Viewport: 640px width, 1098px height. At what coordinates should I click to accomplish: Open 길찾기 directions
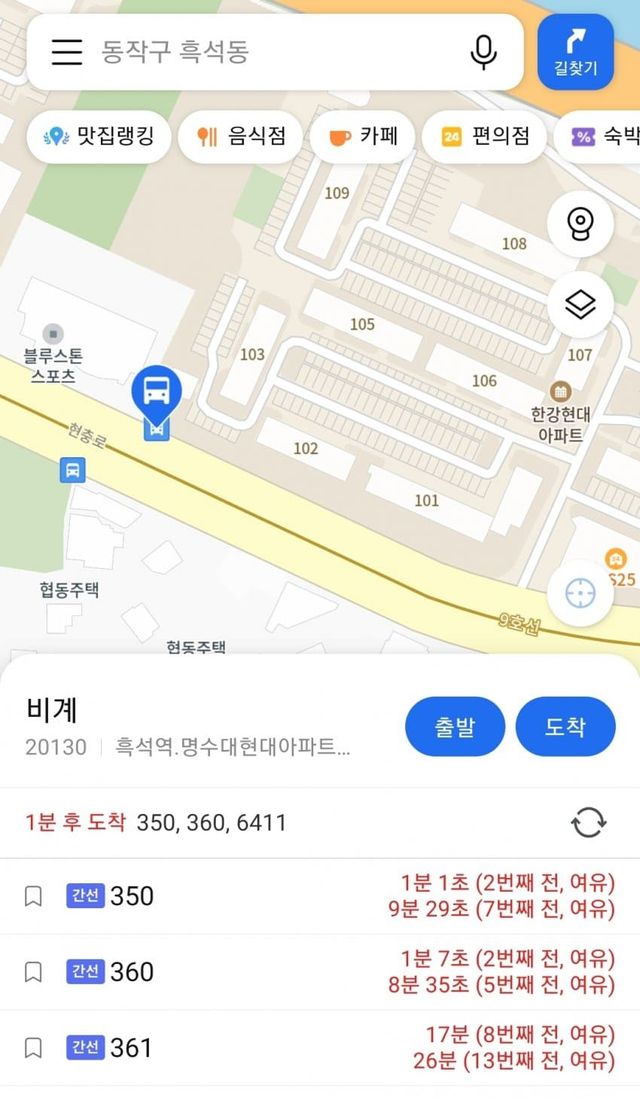pyautogui.click(x=575, y=52)
